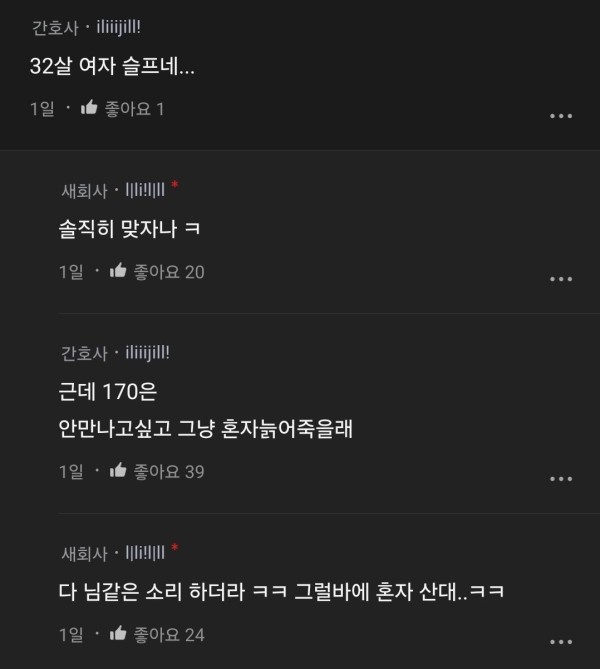
Task: Like the reply '솔직히 맞자나 ㅋ'
Action: (x=118, y=271)
